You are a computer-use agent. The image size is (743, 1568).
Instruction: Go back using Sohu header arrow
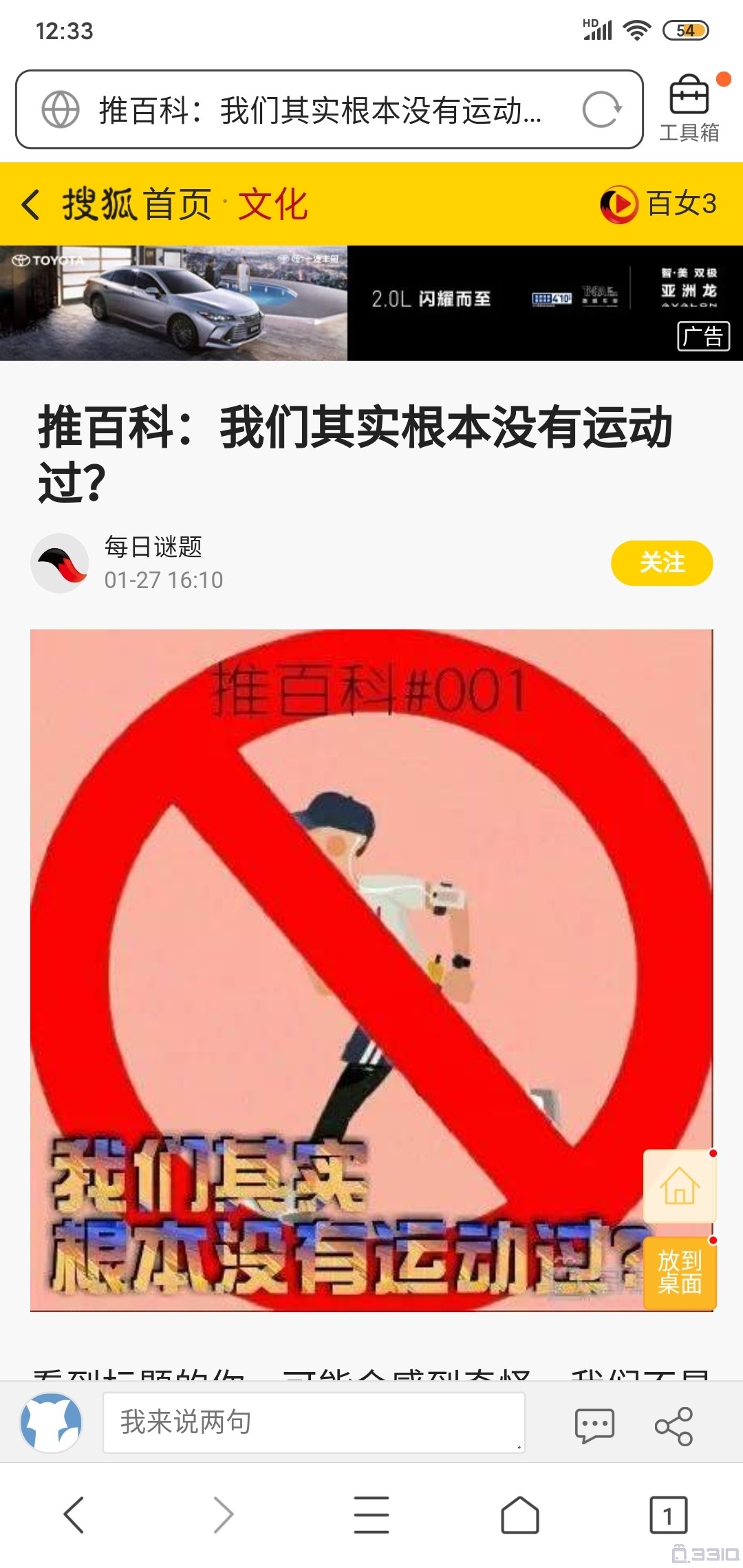point(30,205)
